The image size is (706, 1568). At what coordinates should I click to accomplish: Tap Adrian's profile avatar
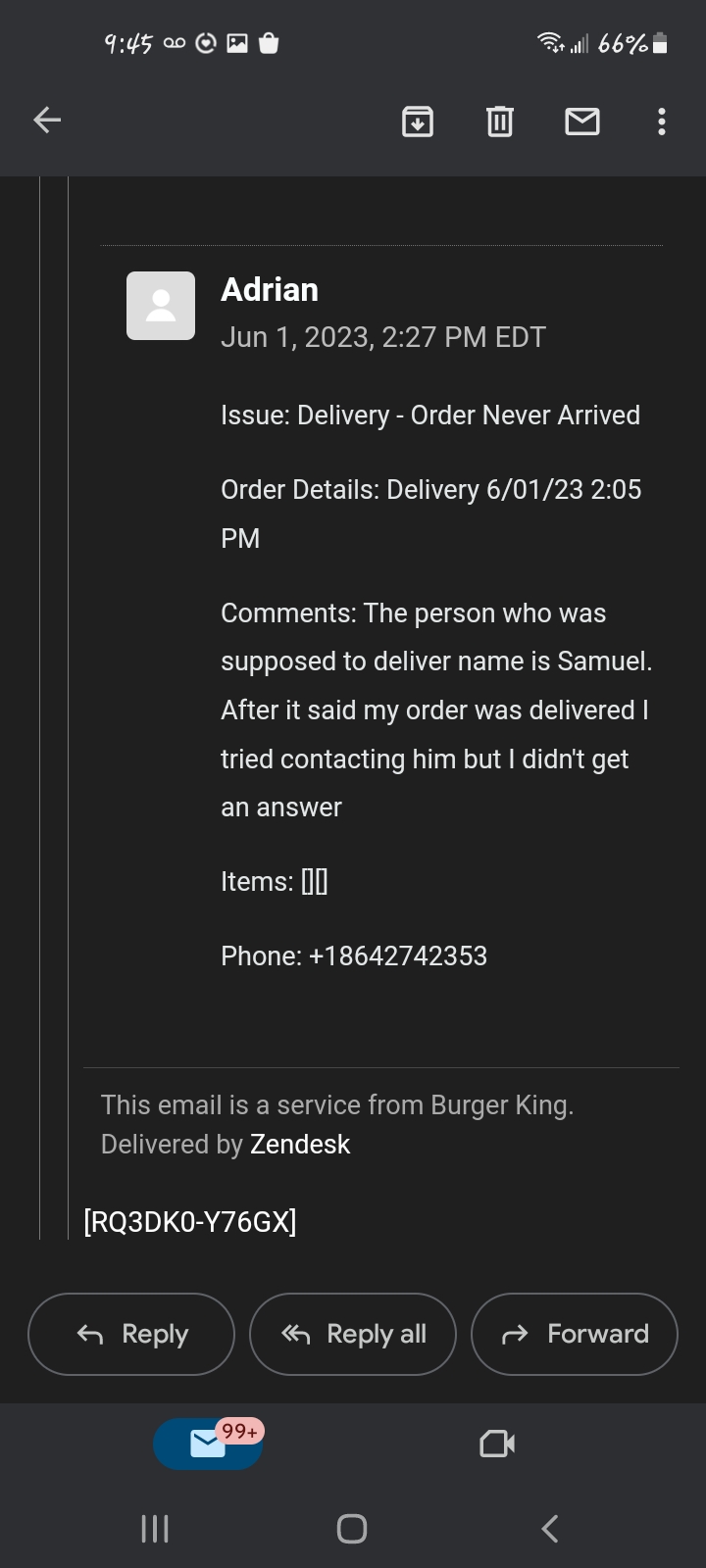161,305
